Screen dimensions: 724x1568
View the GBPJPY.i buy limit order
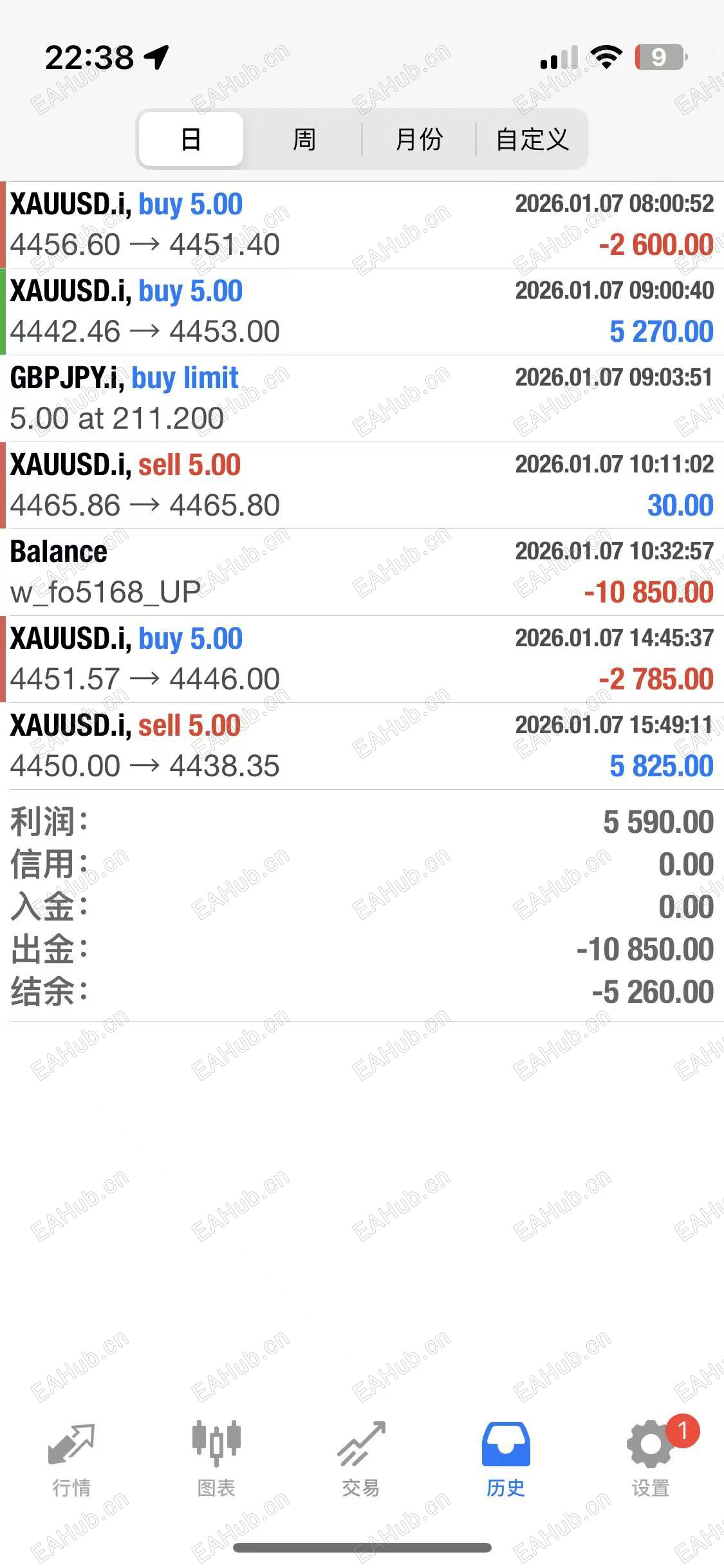362,398
